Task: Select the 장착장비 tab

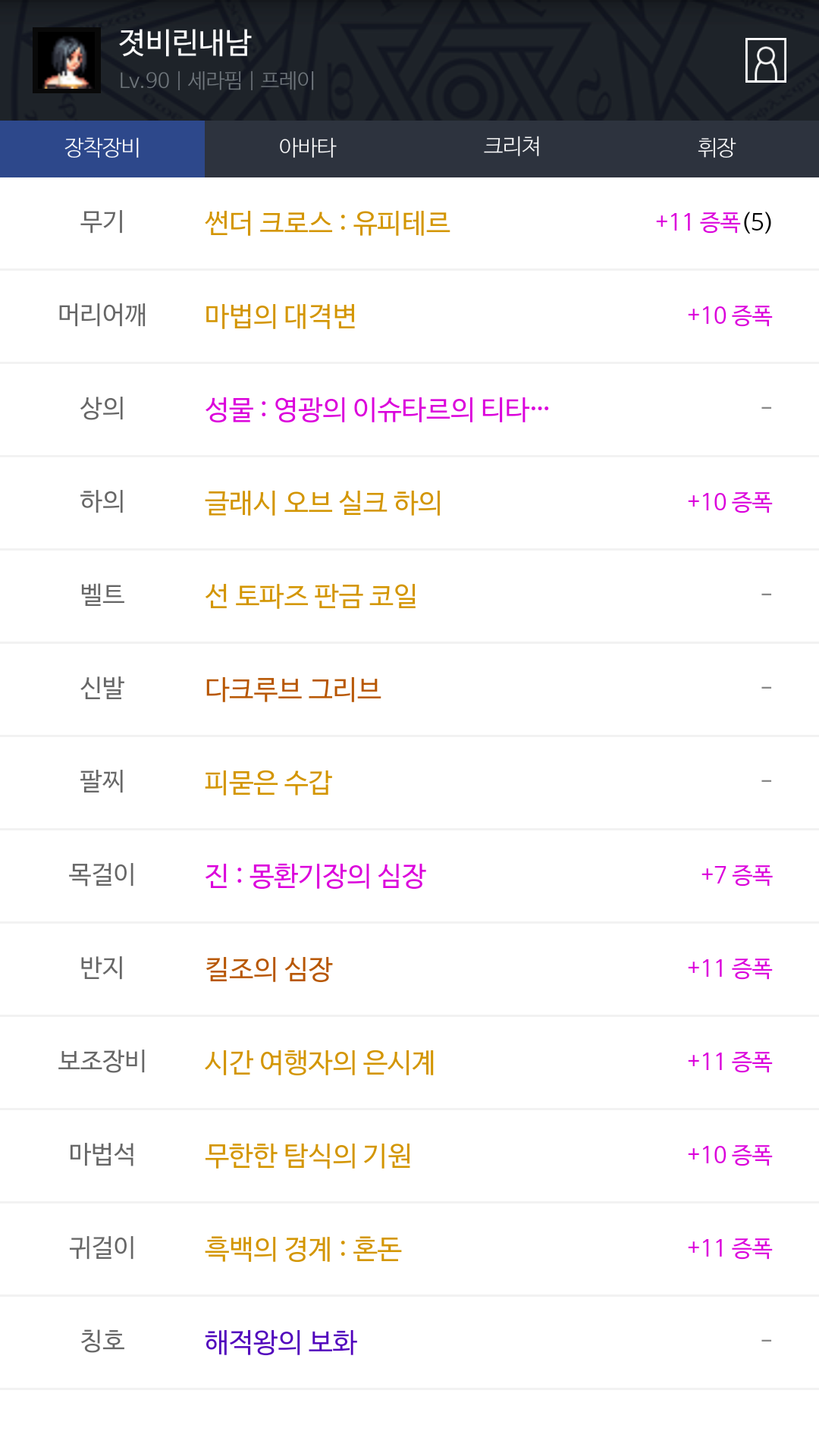Action: point(102,148)
